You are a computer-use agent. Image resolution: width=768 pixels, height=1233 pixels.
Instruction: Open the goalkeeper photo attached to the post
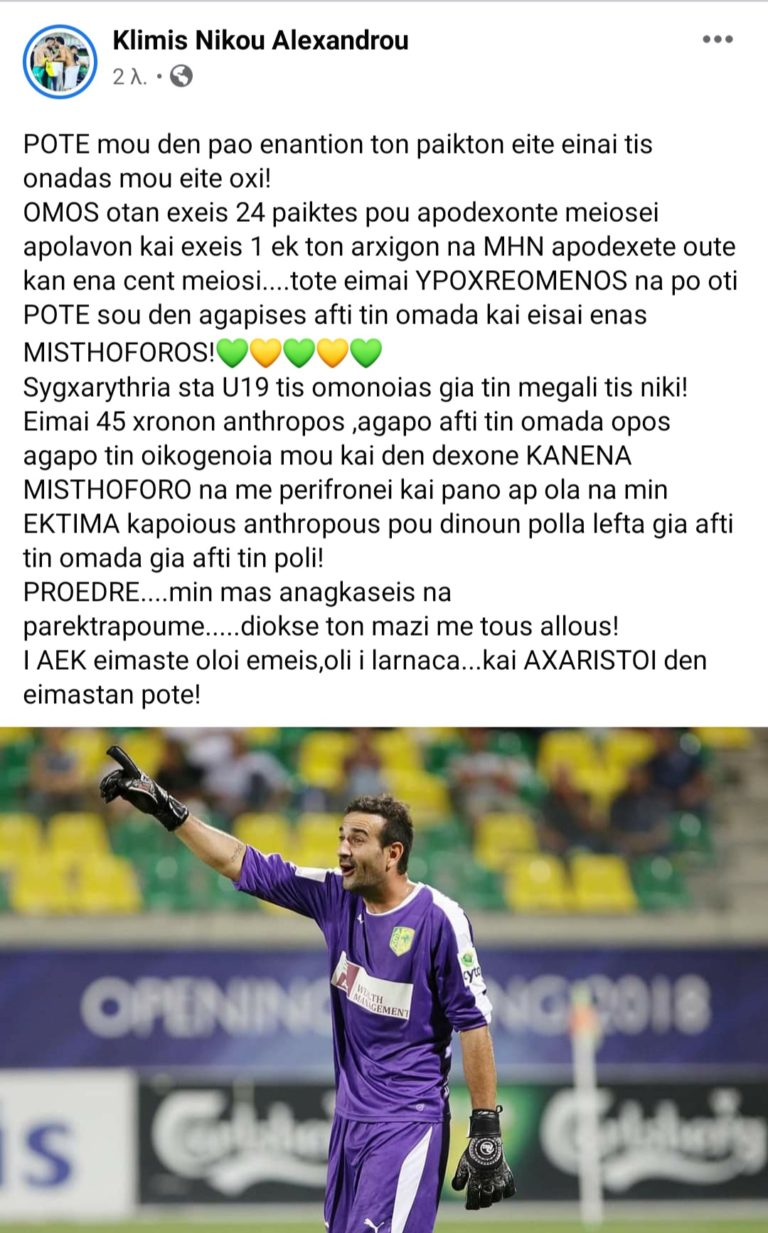click(384, 980)
